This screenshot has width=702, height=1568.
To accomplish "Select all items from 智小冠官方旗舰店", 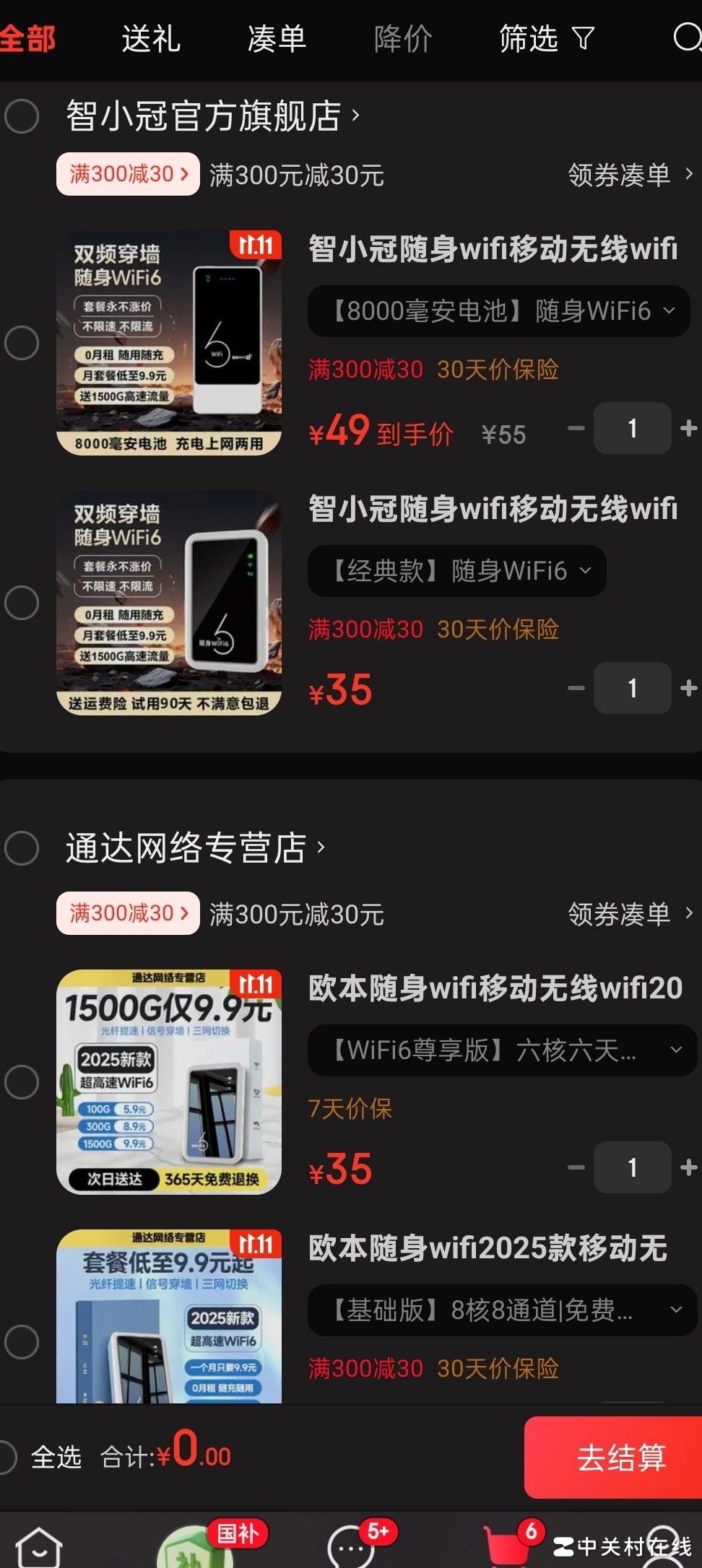I will point(22,116).
